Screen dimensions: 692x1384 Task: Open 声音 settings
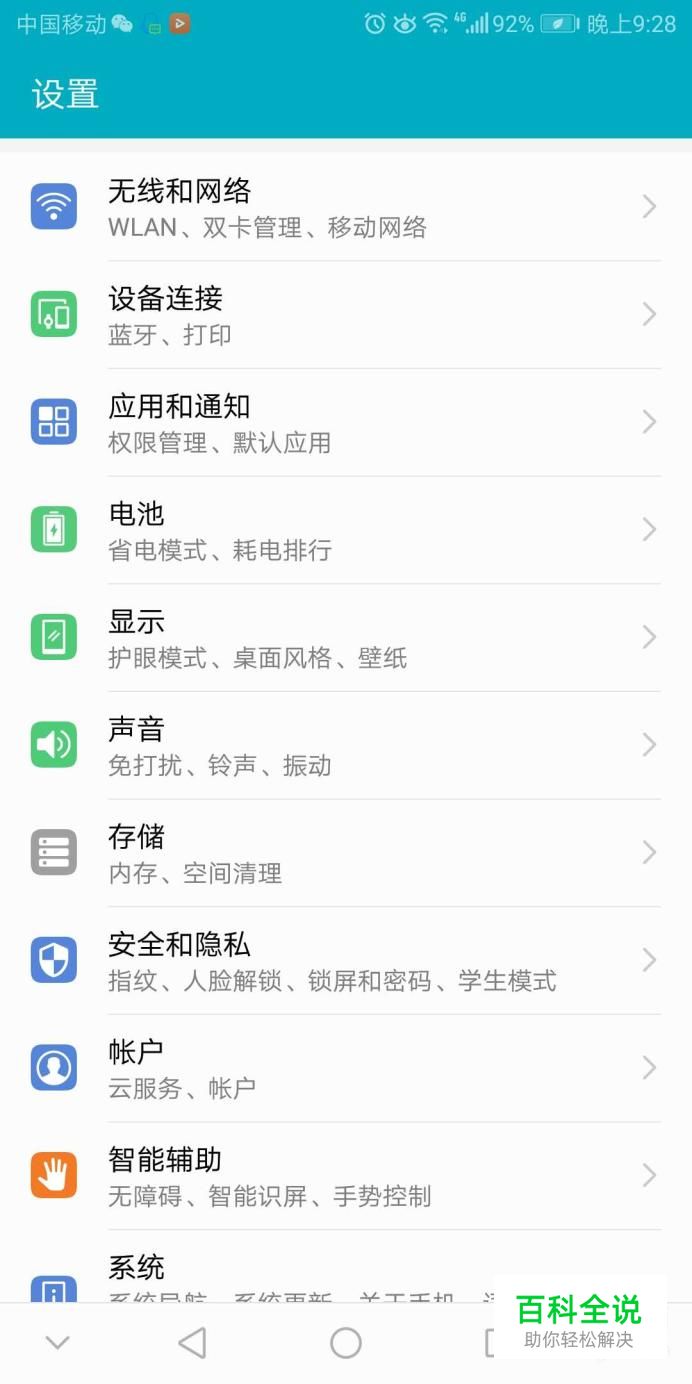[345, 745]
